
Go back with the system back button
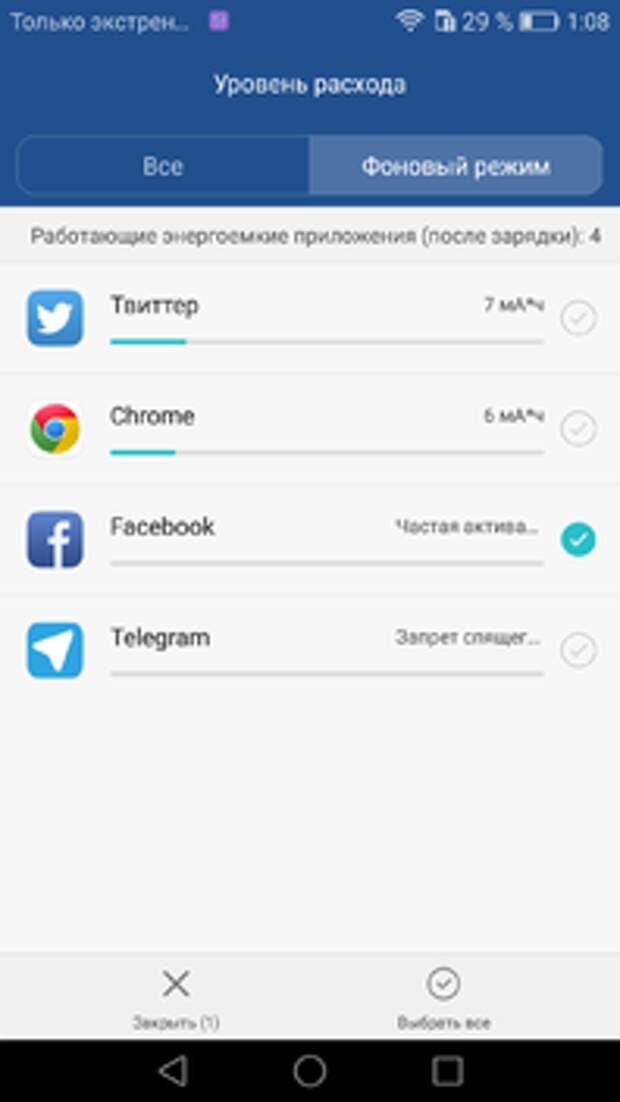(x=173, y=1071)
